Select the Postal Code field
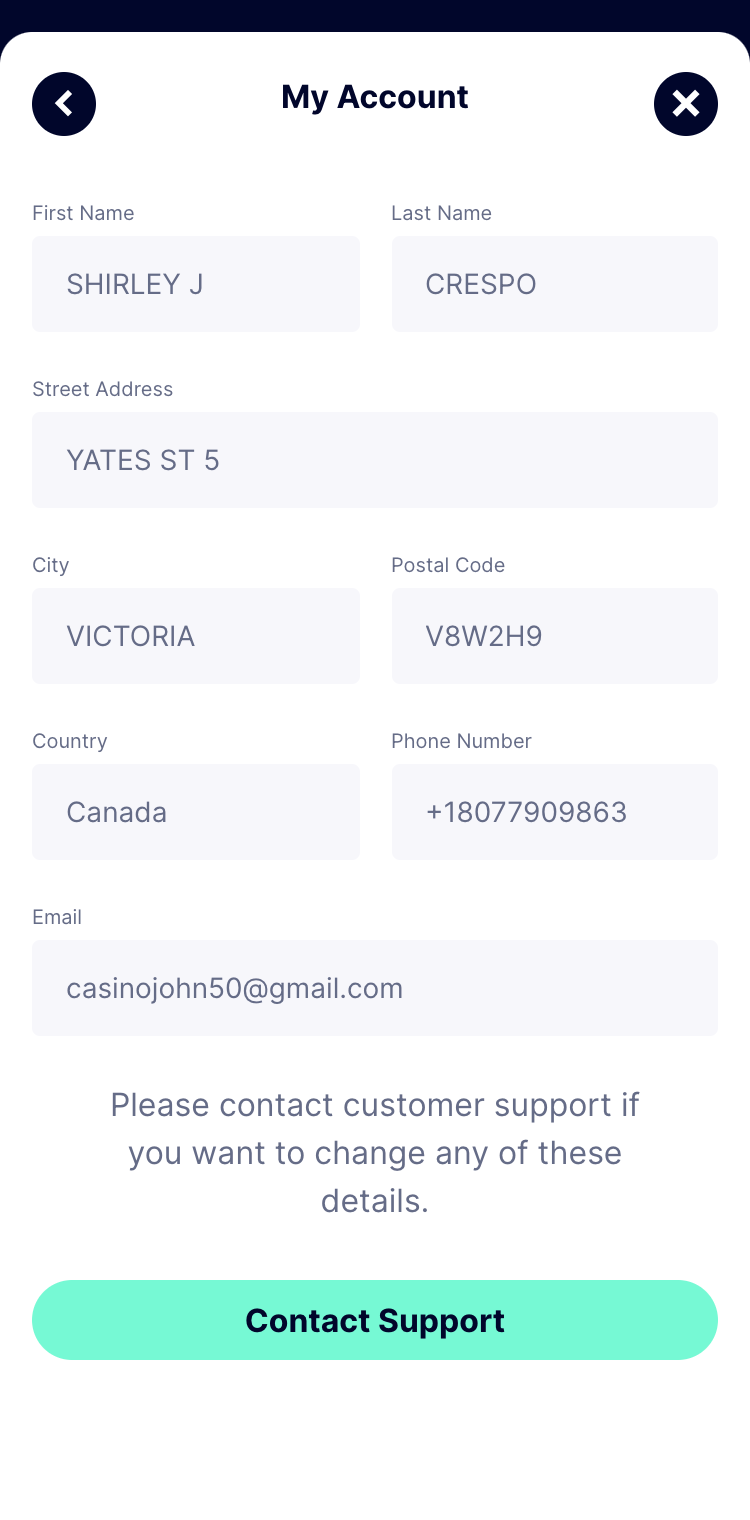The width and height of the screenshot is (750, 1520). click(x=555, y=636)
